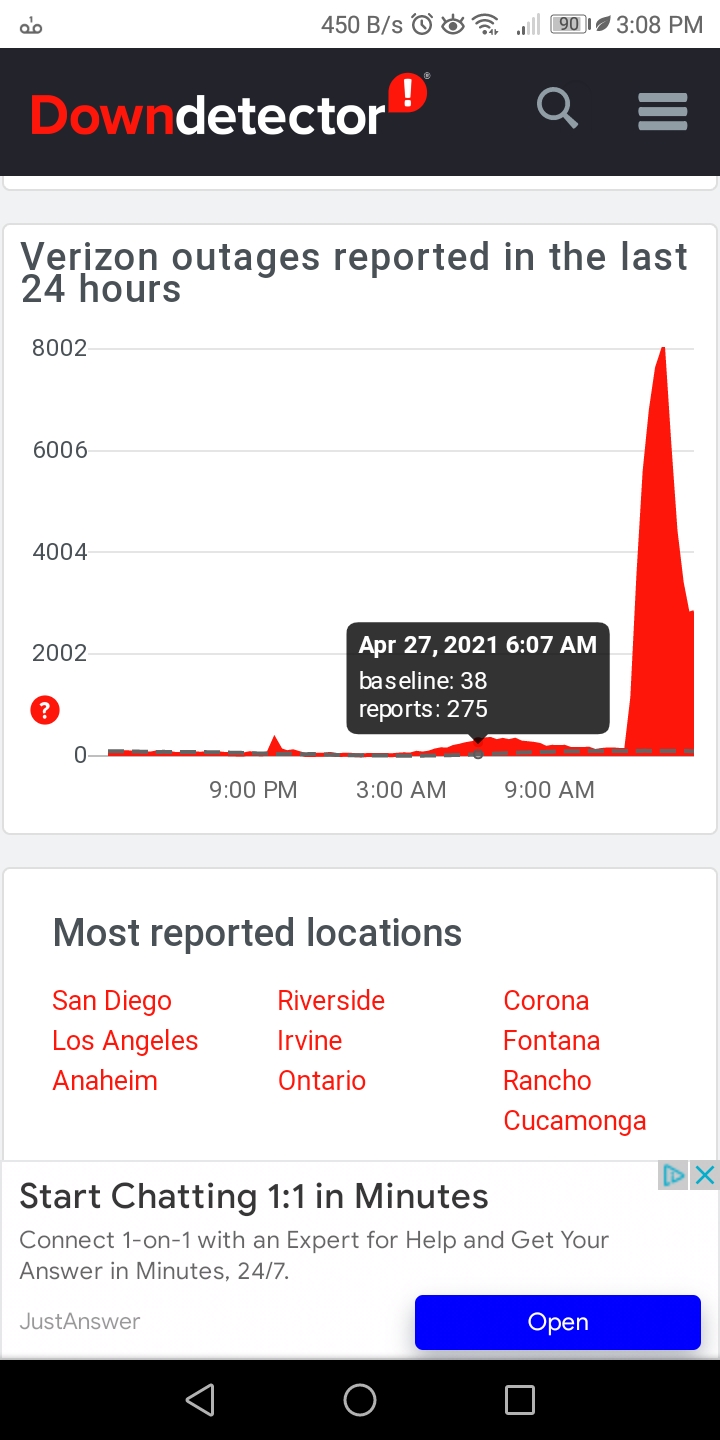Open the hamburger menu

pyautogui.click(x=663, y=111)
